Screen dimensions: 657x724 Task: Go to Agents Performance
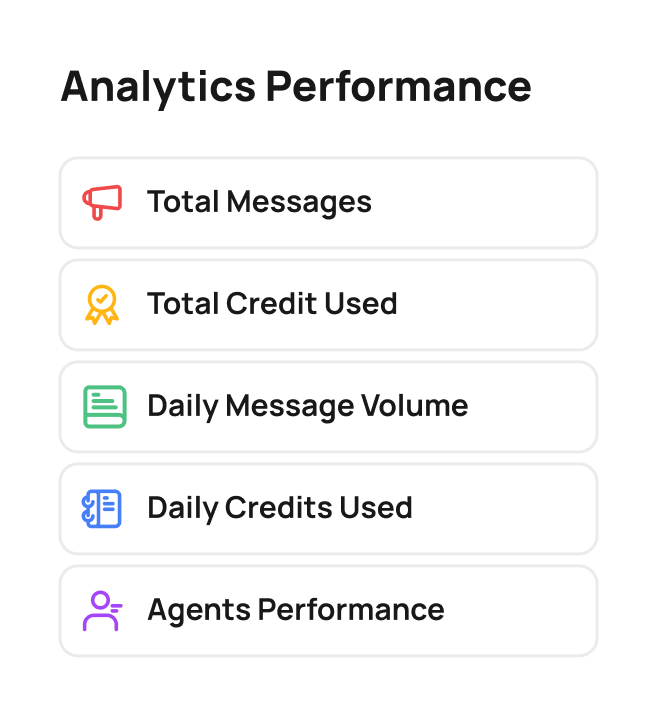point(328,611)
